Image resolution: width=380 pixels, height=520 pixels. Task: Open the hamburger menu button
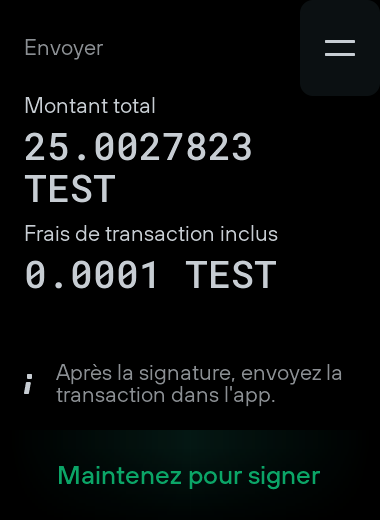coord(340,48)
